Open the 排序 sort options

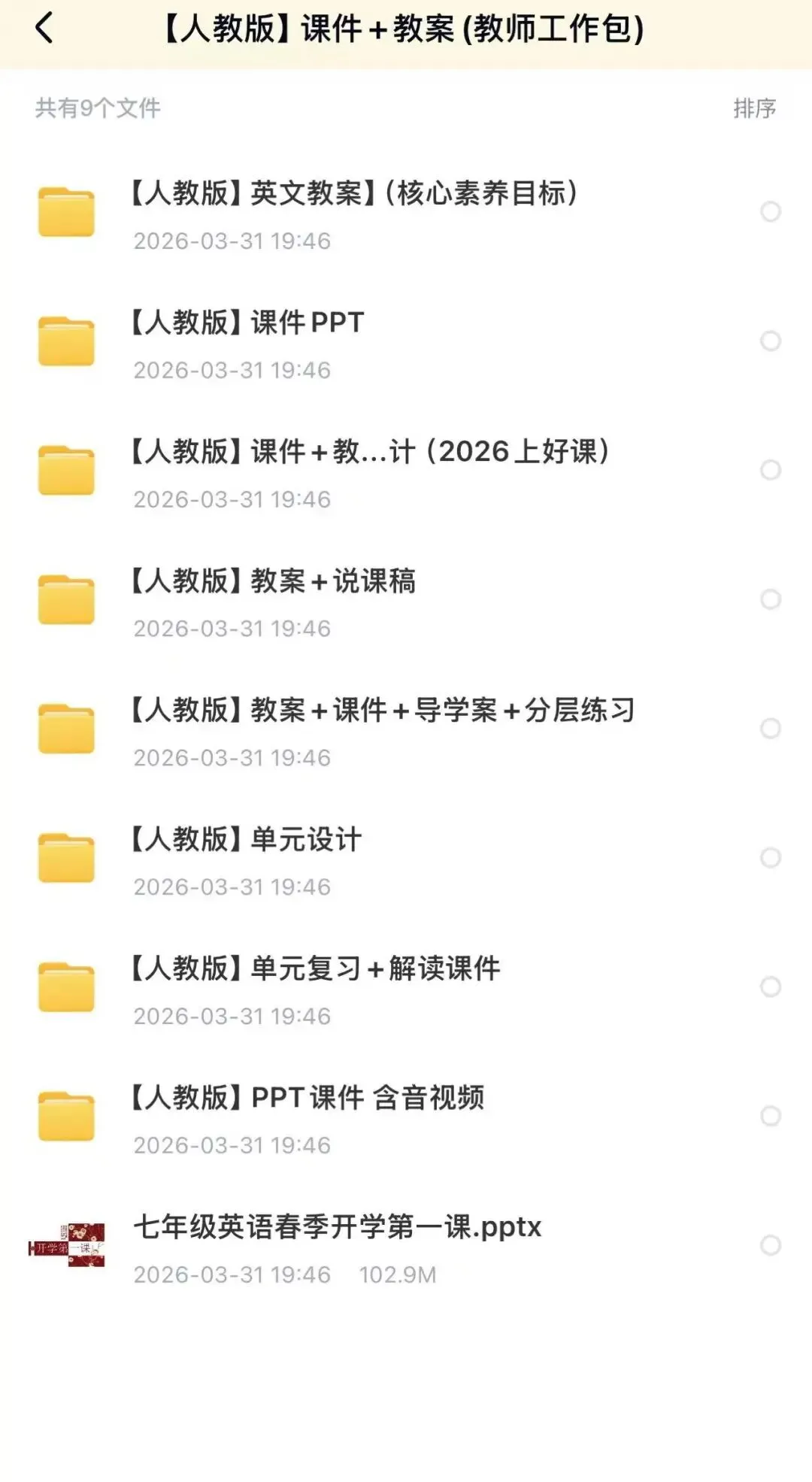[x=754, y=108]
